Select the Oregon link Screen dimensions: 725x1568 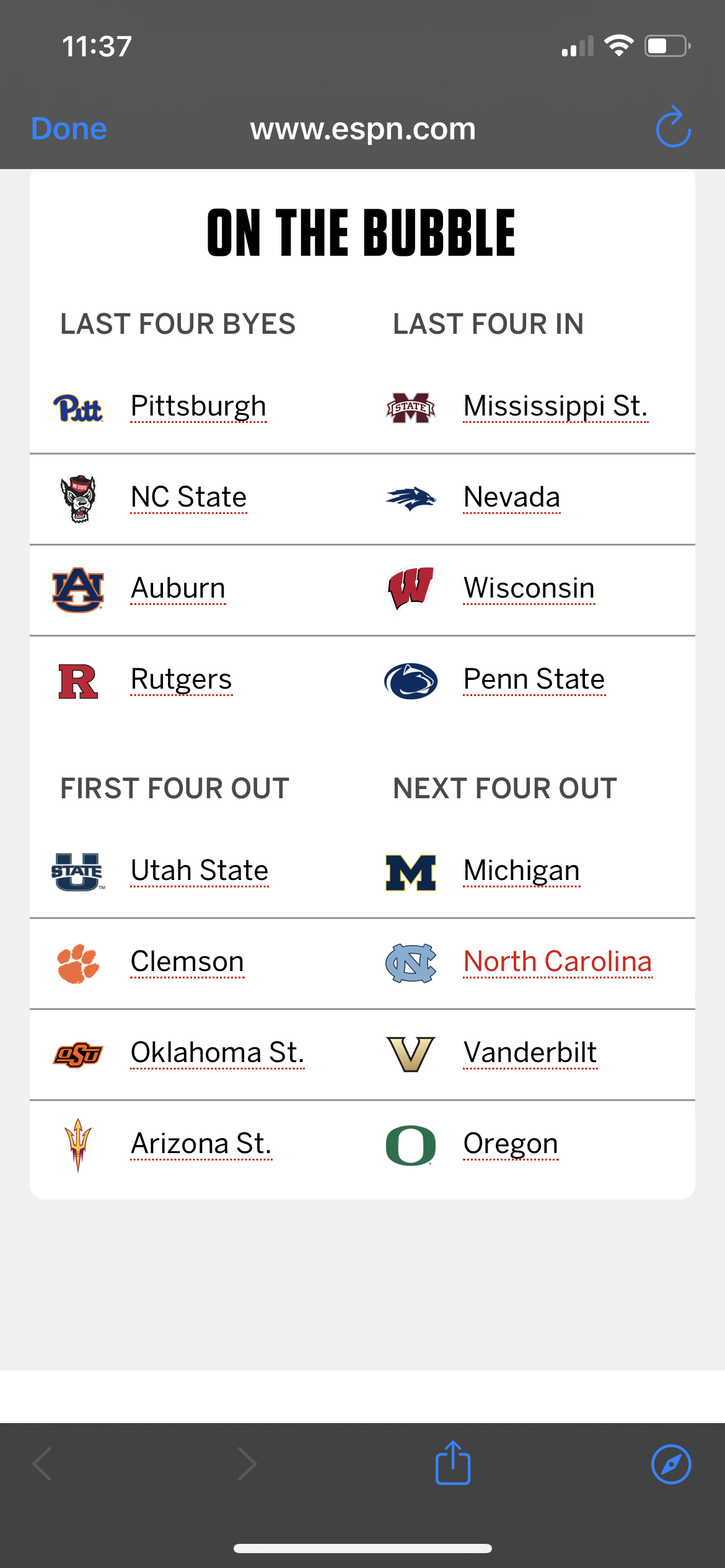(511, 1144)
